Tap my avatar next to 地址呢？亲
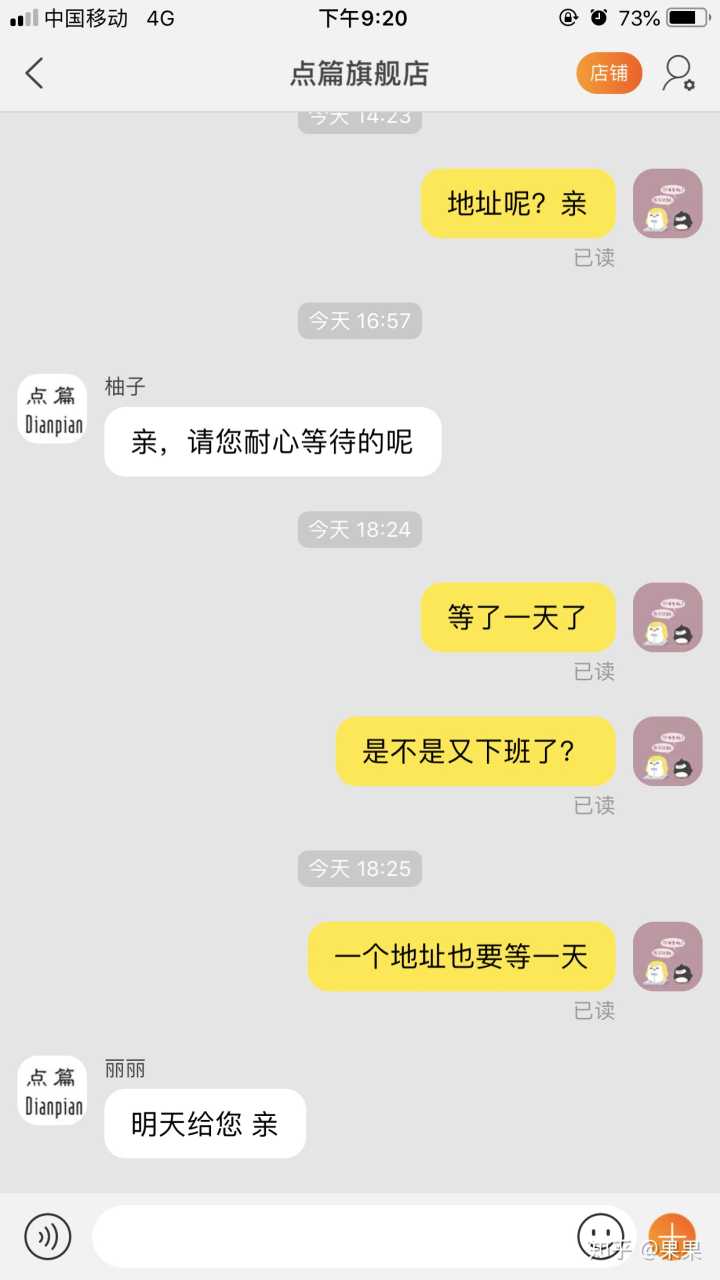This screenshot has width=720, height=1280. pyautogui.click(x=668, y=204)
